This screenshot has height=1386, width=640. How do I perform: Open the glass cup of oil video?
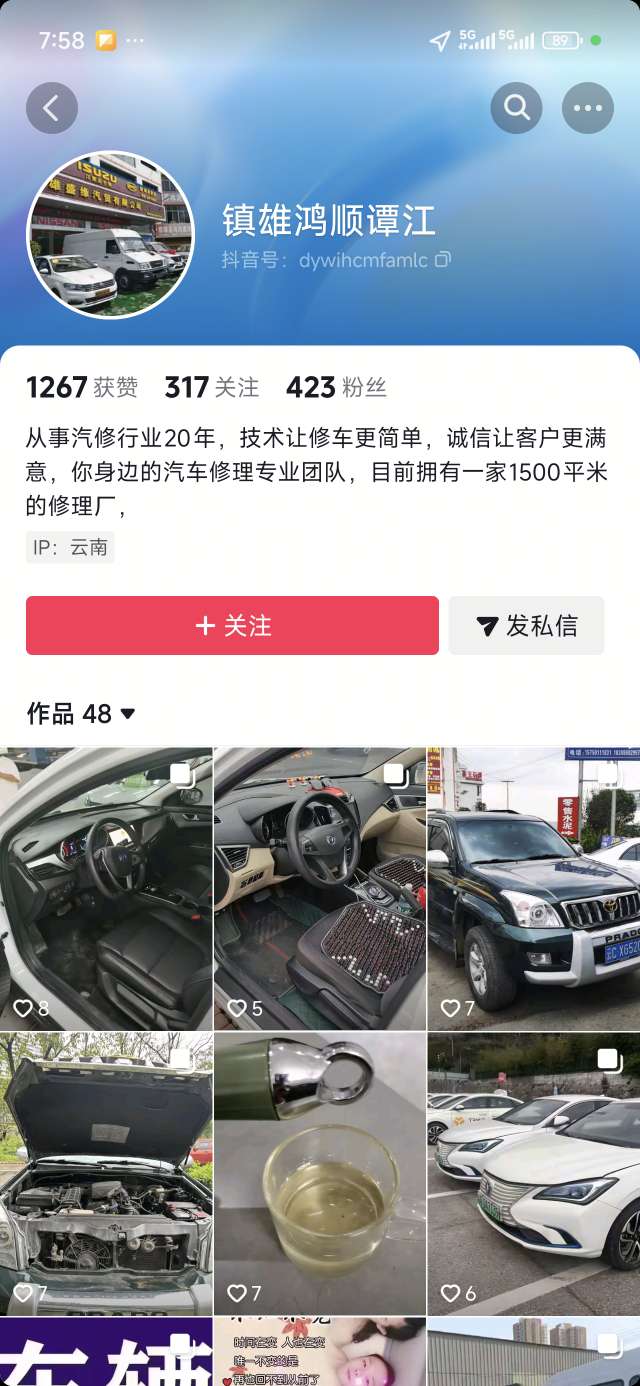pos(320,1174)
